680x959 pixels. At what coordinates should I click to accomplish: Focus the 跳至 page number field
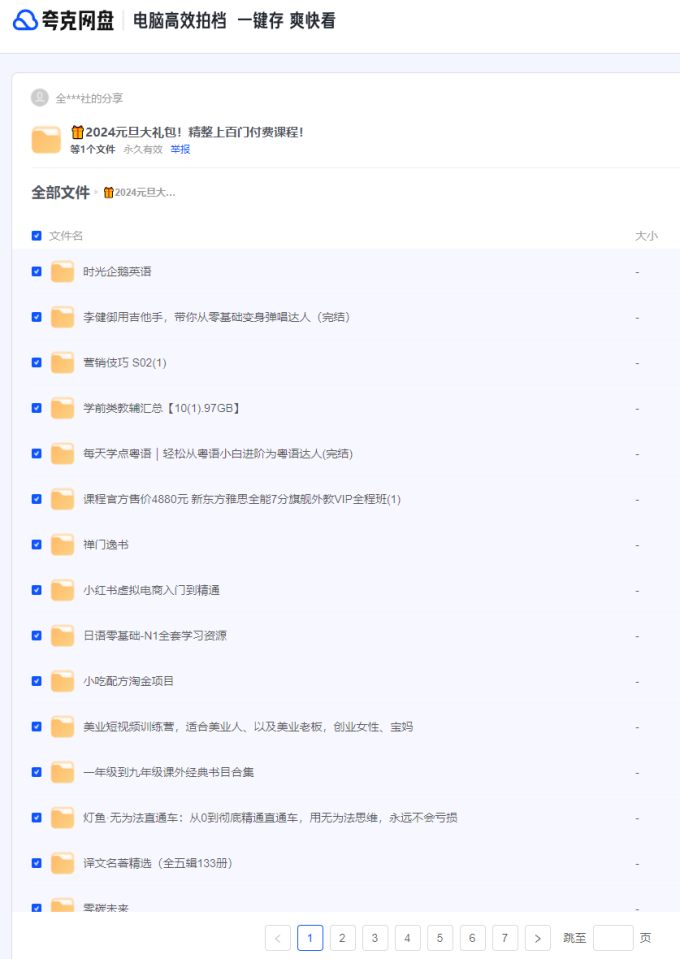(x=612, y=938)
